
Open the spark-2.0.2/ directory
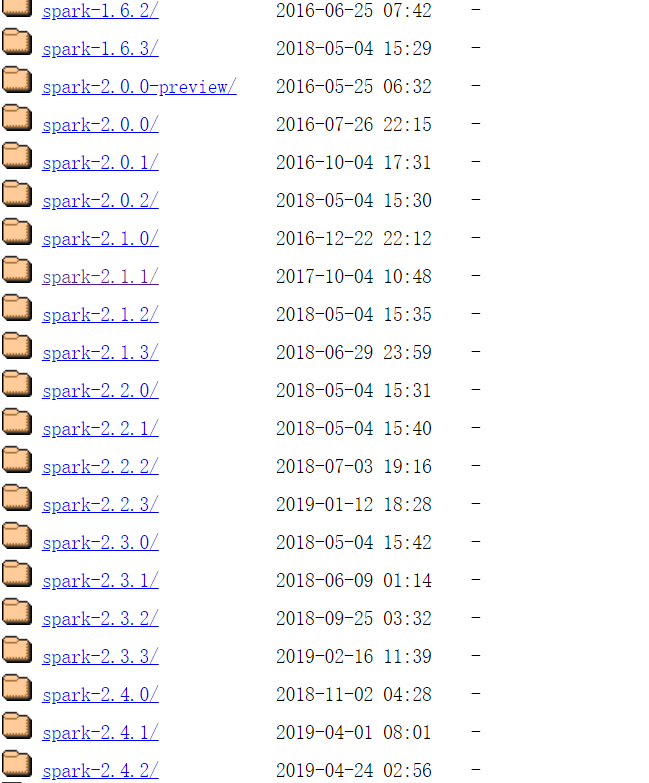[x=100, y=201]
